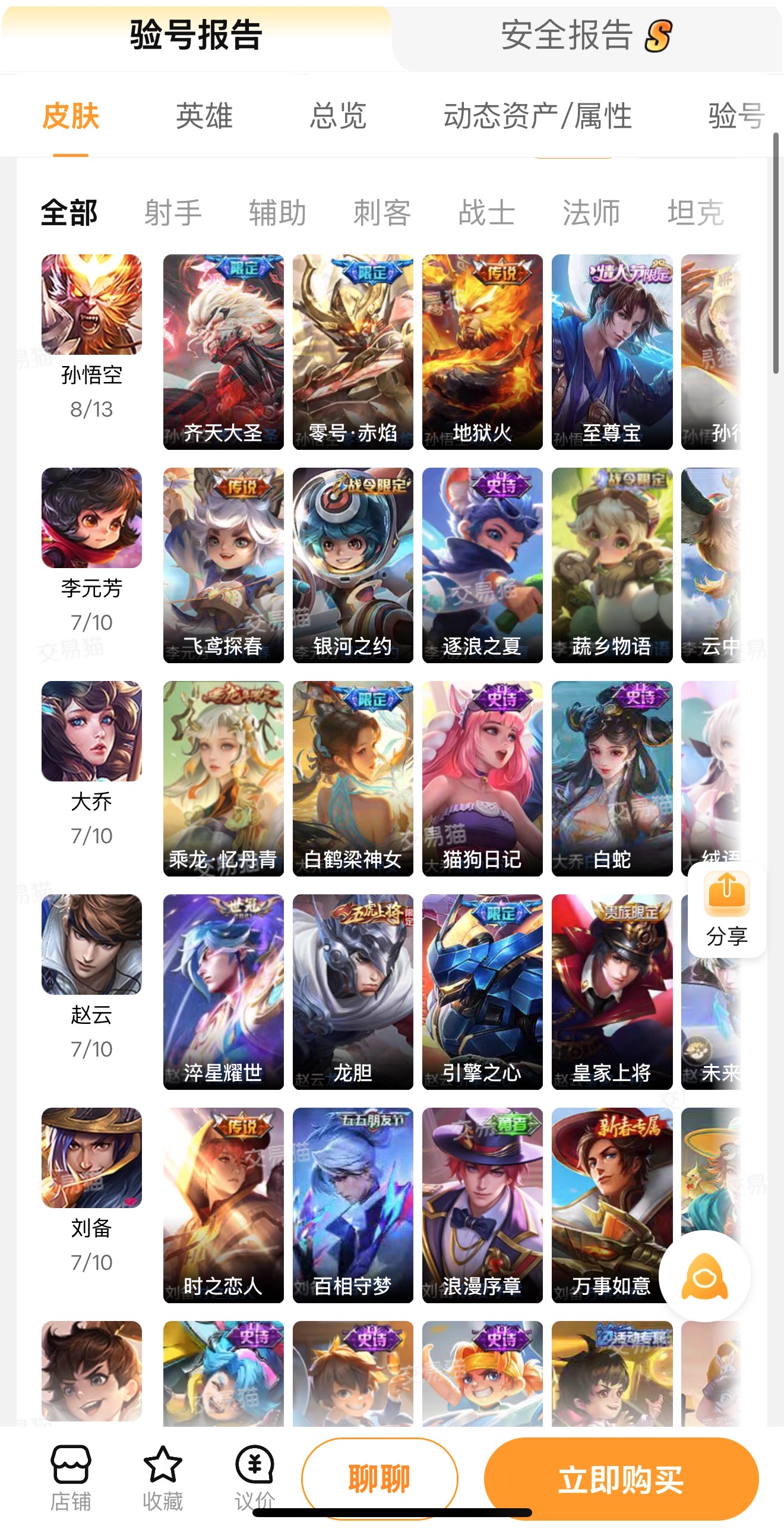Open the floating customer service icon

tap(704, 1276)
